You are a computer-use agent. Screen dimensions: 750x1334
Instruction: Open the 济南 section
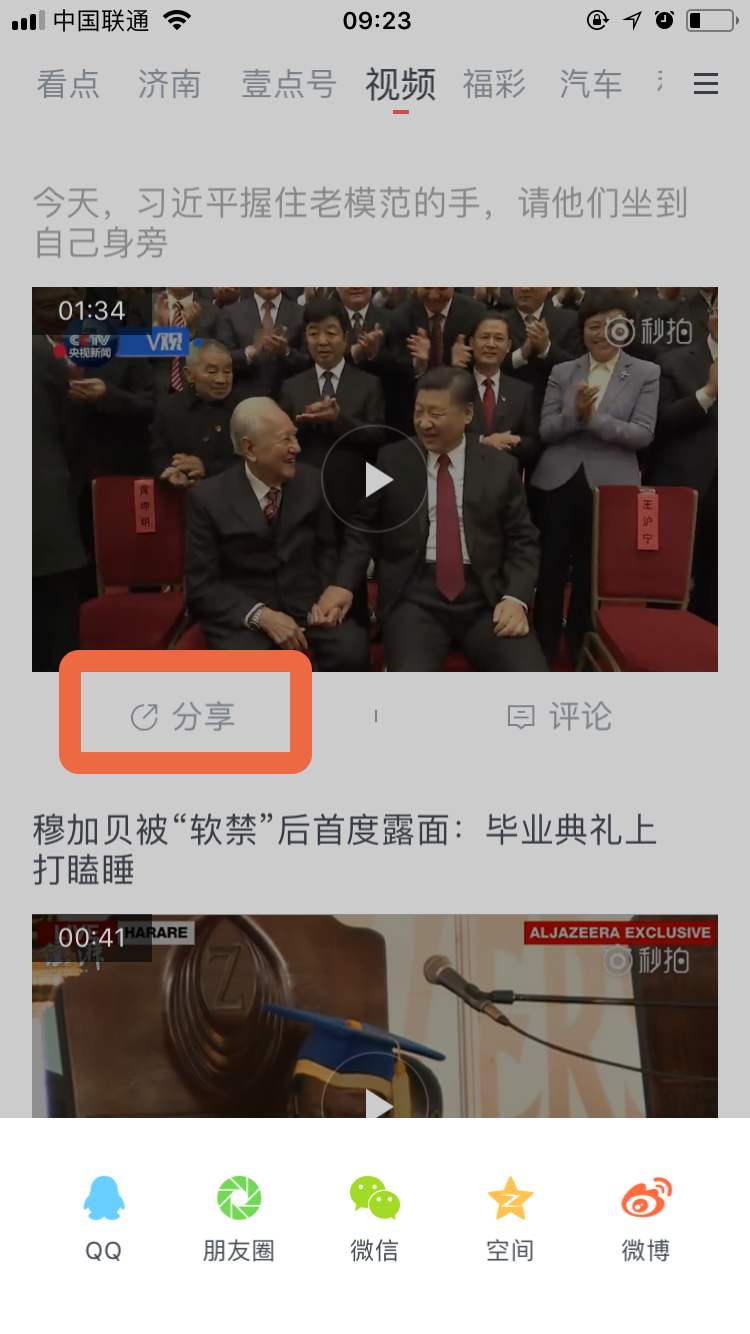tap(169, 85)
